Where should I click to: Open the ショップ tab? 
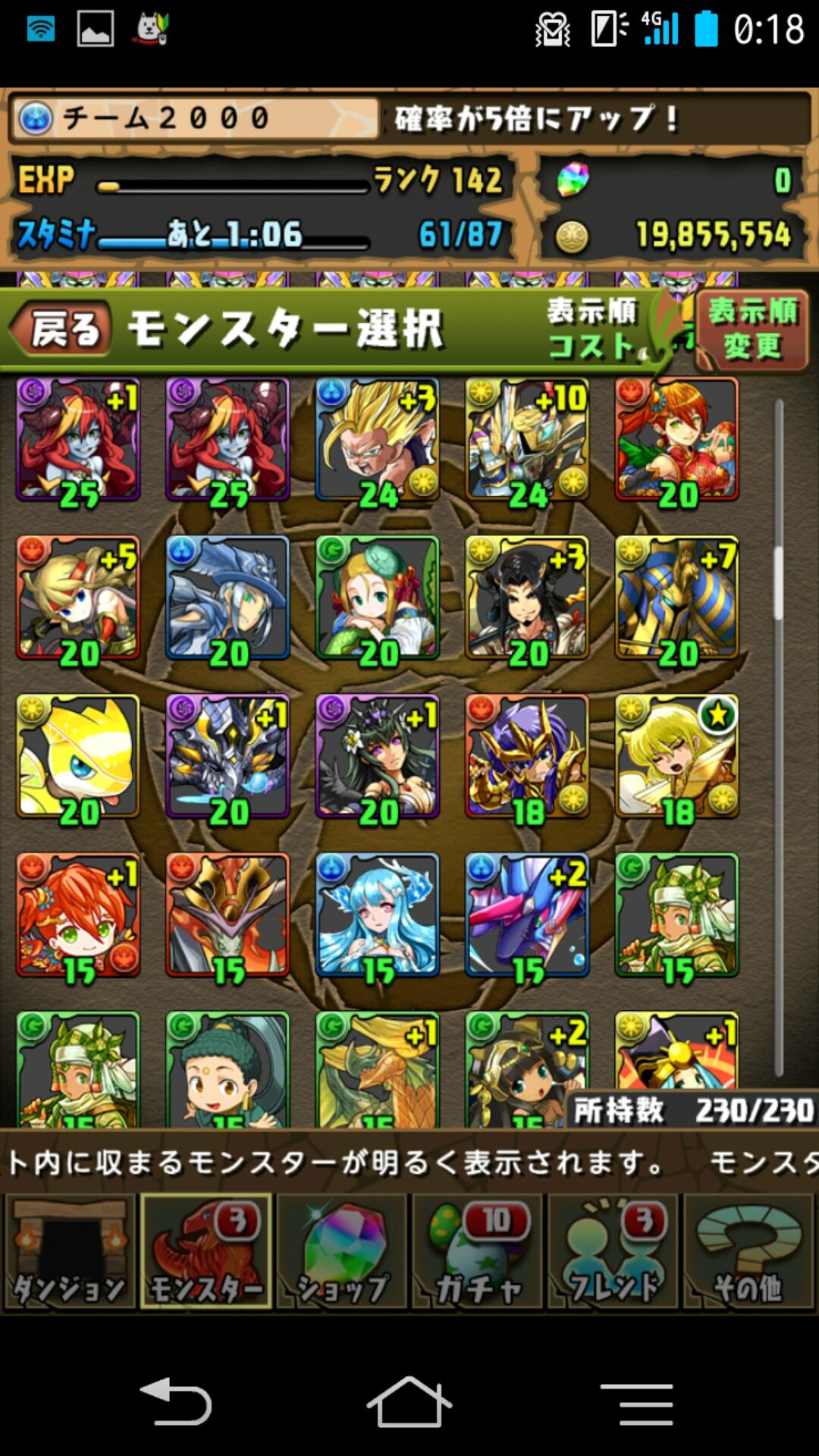point(342,1252)
